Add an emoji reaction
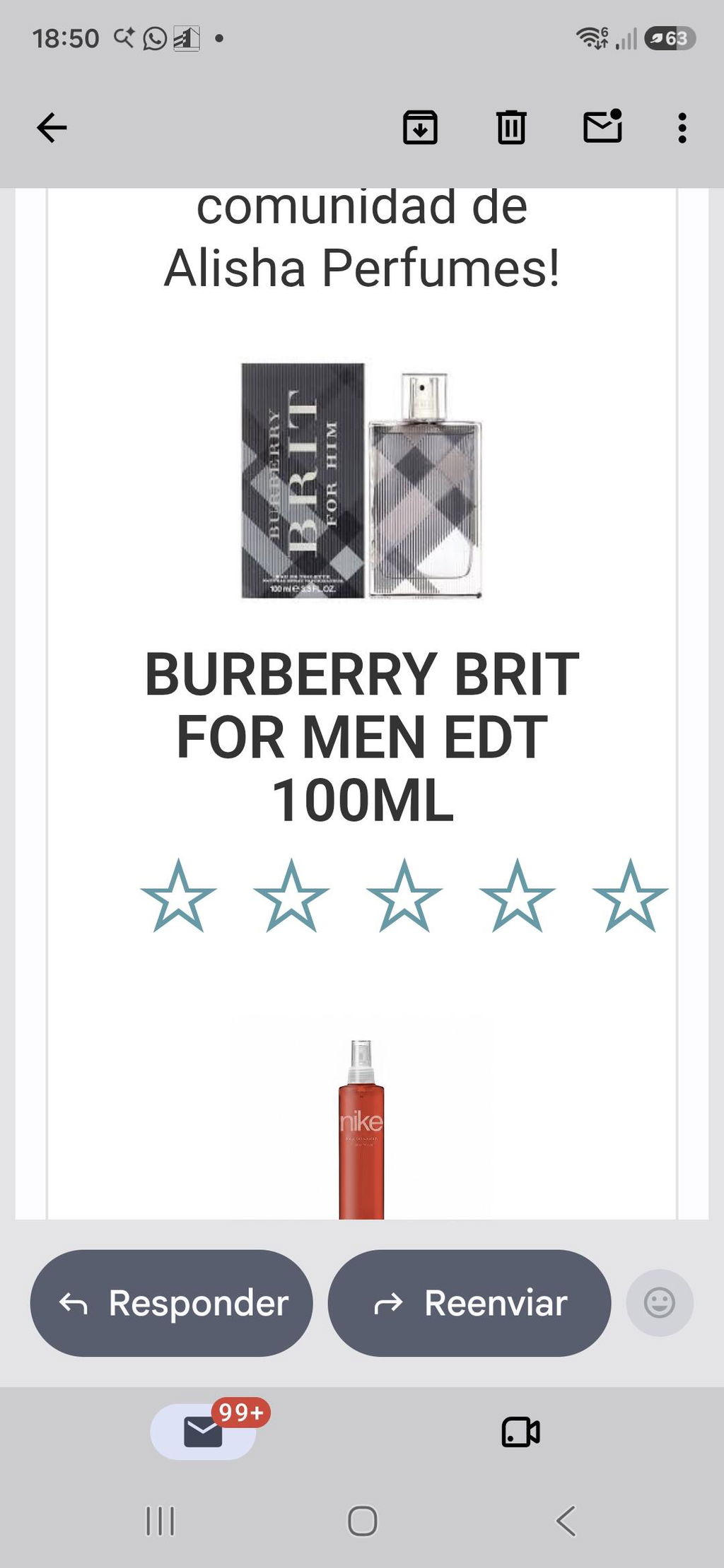Screen dimensions: 724x1568 (x=660, y=1303)
